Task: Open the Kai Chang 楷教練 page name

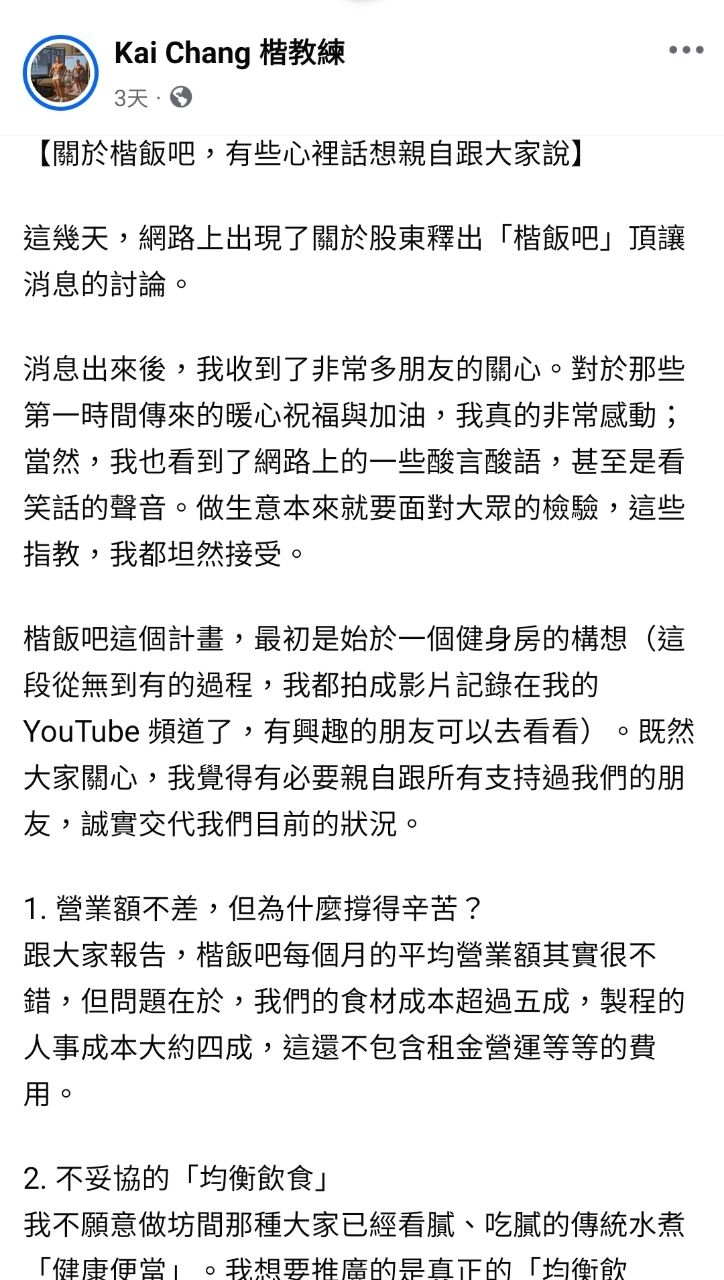Action: 229,53
